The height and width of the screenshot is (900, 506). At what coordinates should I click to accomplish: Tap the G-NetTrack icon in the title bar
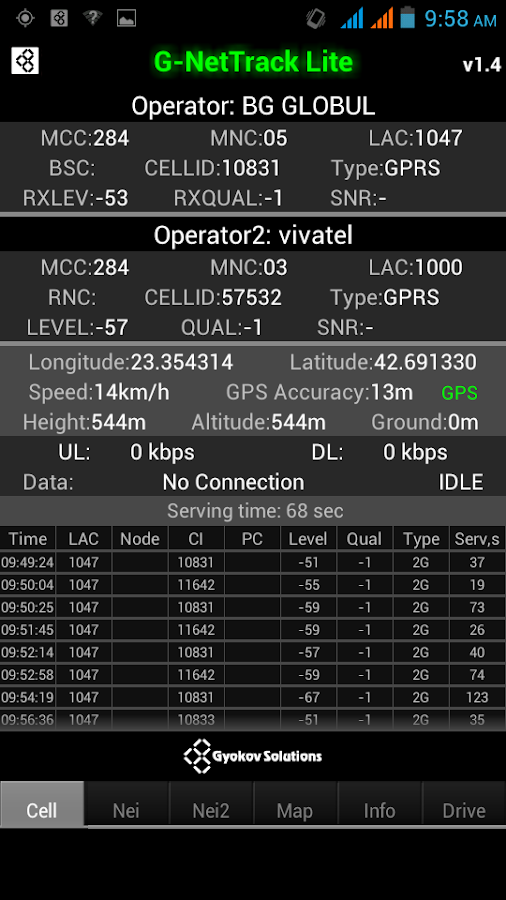pyautogui.click(x=25, y=61)
